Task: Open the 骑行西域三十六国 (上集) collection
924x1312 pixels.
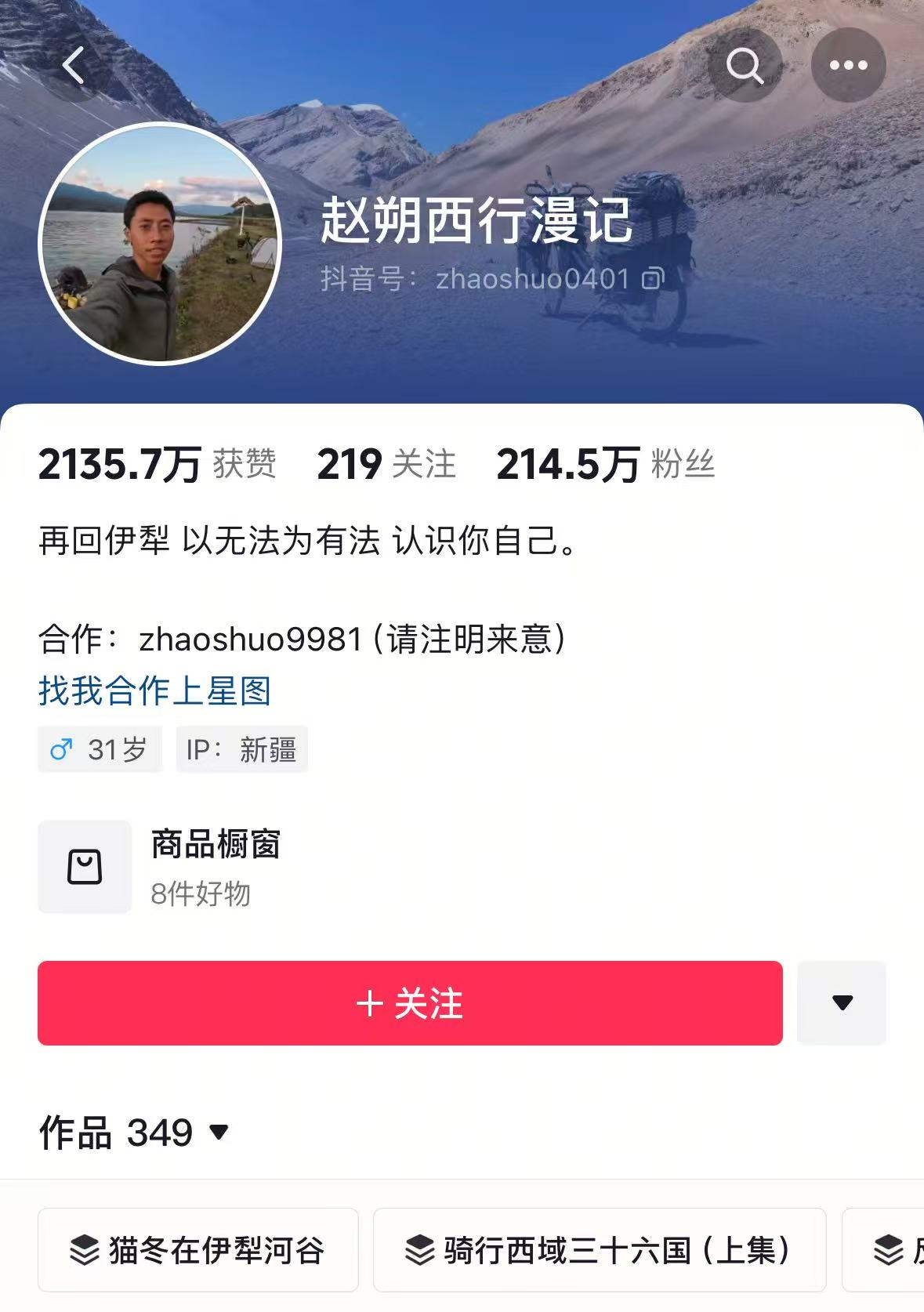Action: coord(599,1249)
